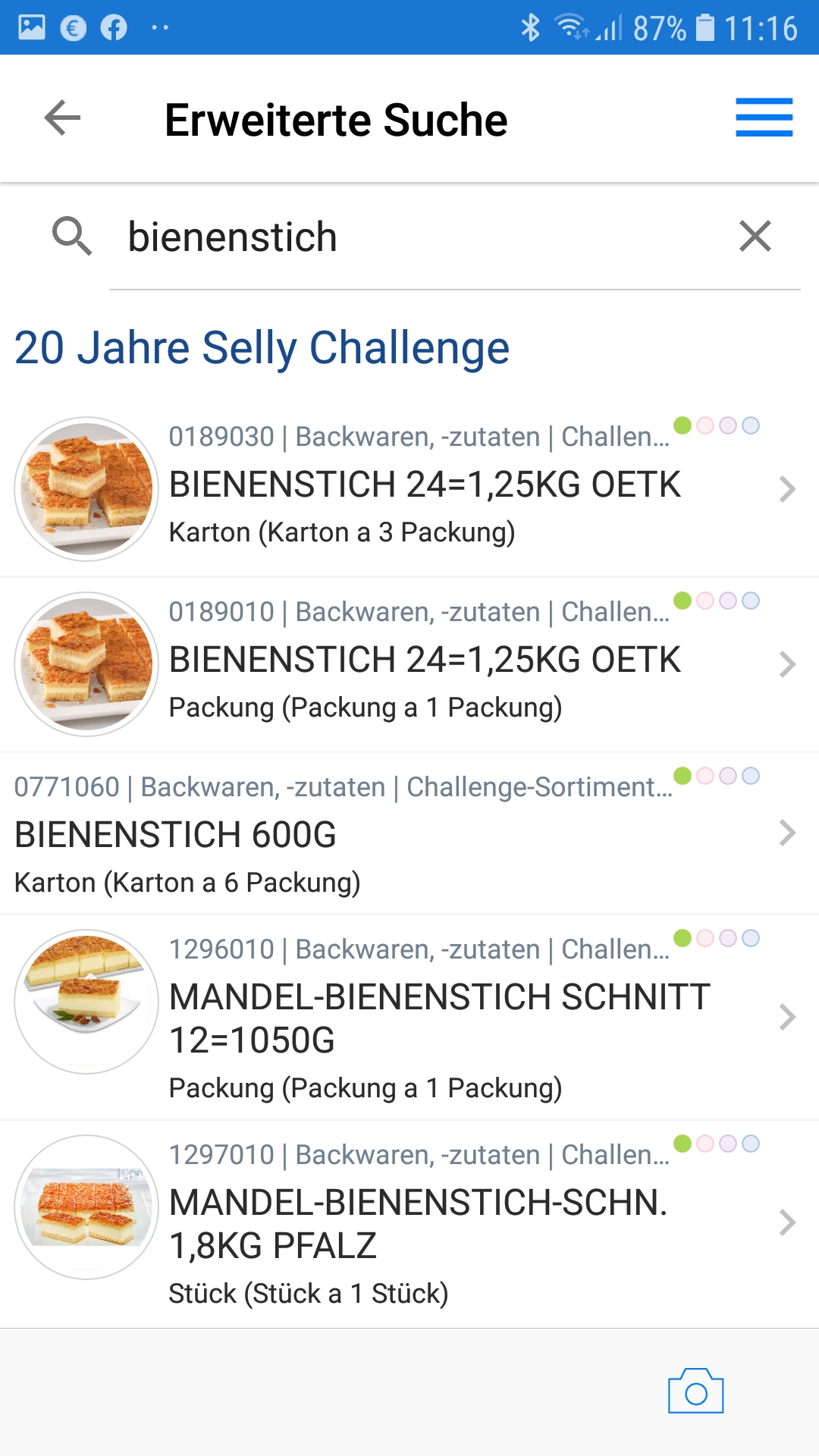Open the hamburger menu
The image size is (819, 1456).
(x=764, y=118)
